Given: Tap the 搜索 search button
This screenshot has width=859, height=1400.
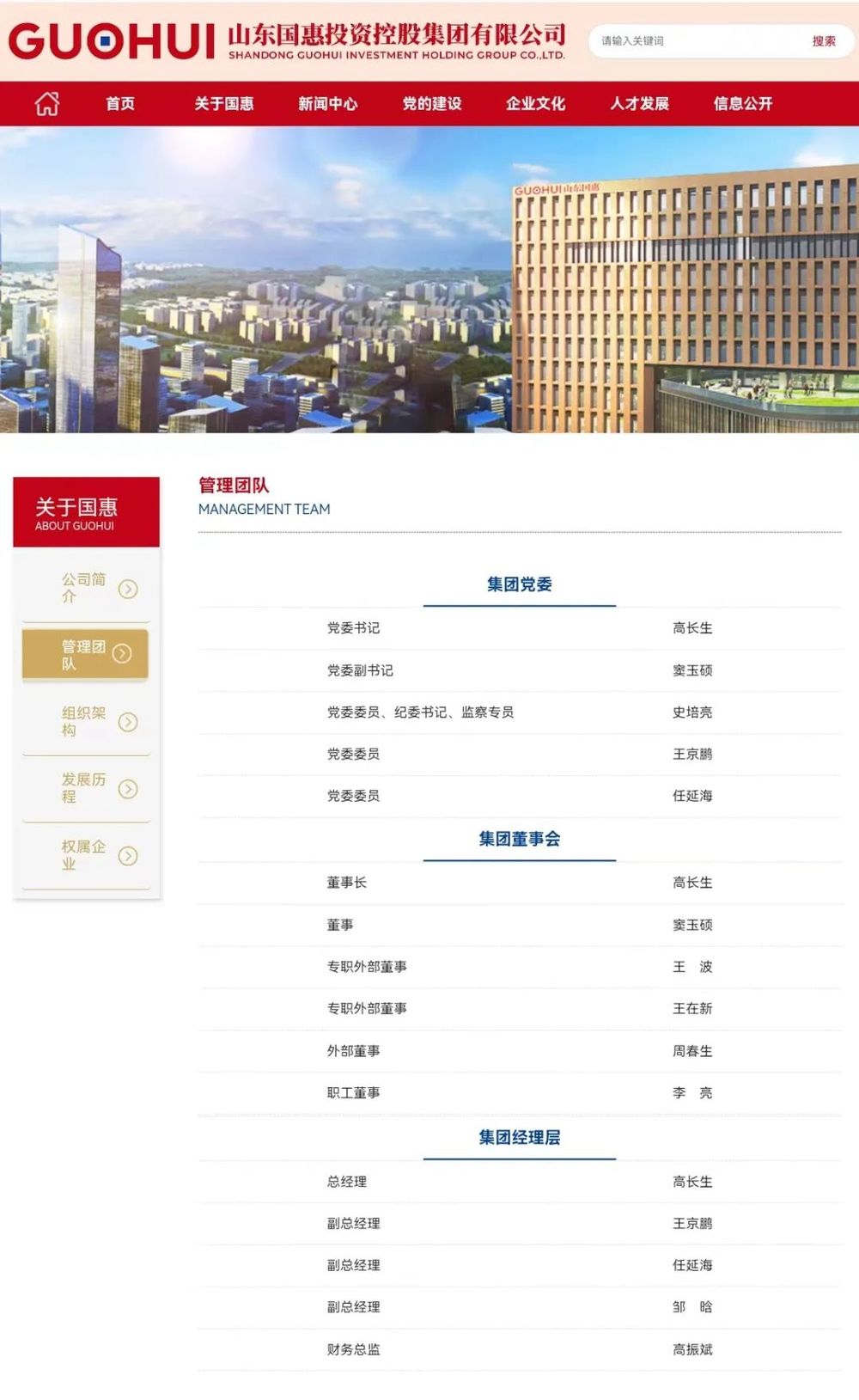Looking at the screenshot, I should tap(824, 41).
